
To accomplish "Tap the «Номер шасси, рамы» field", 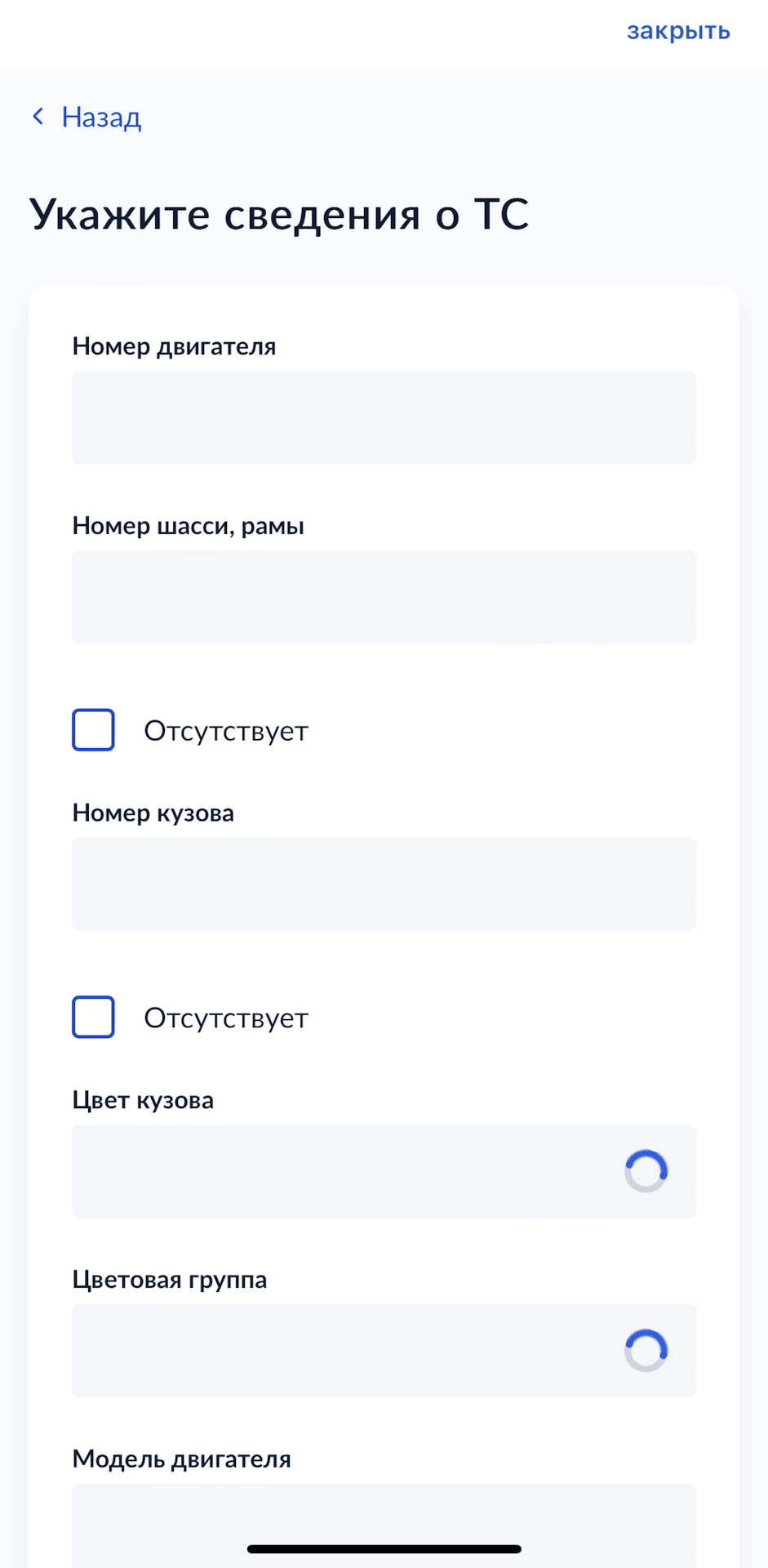I will coord(384,597).
